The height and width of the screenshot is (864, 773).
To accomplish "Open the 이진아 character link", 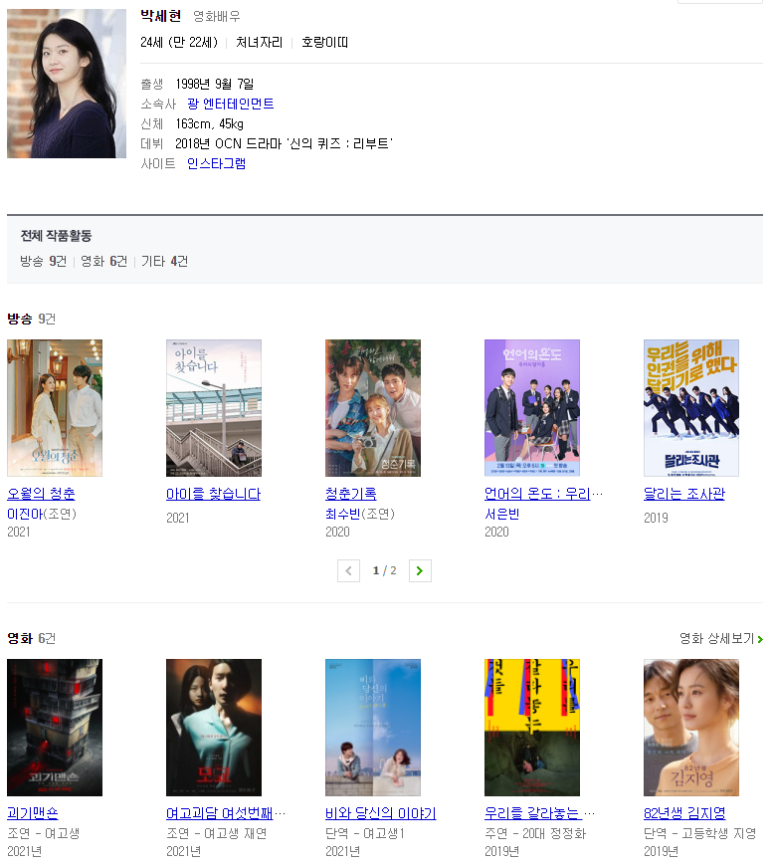I will 25,514.
